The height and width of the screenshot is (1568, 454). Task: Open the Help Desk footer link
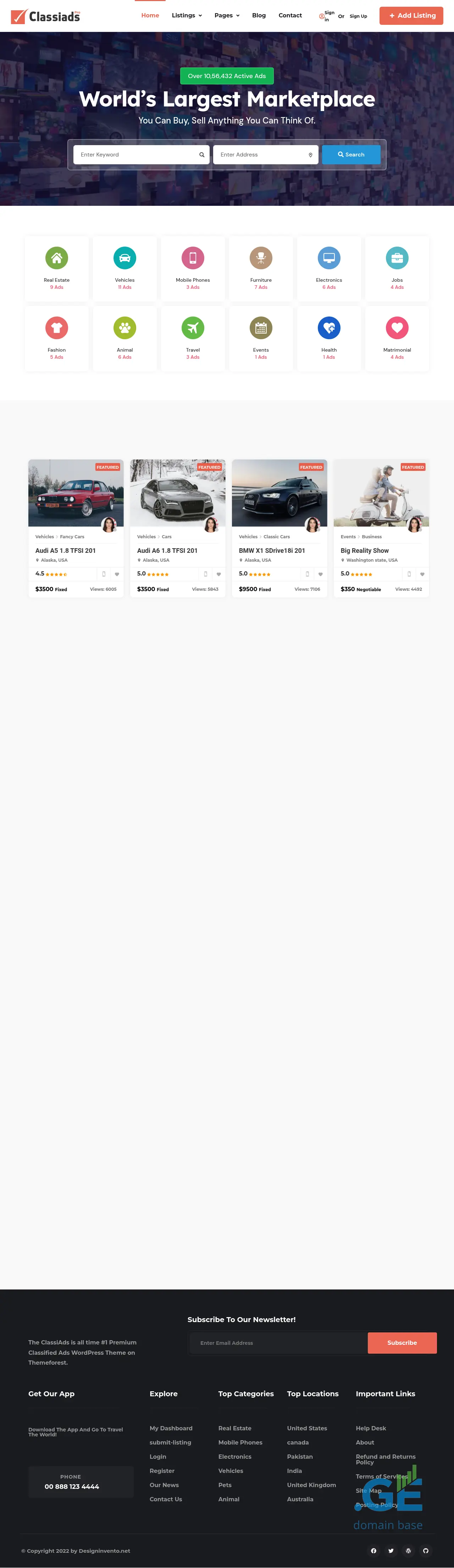click(371, 1428)
